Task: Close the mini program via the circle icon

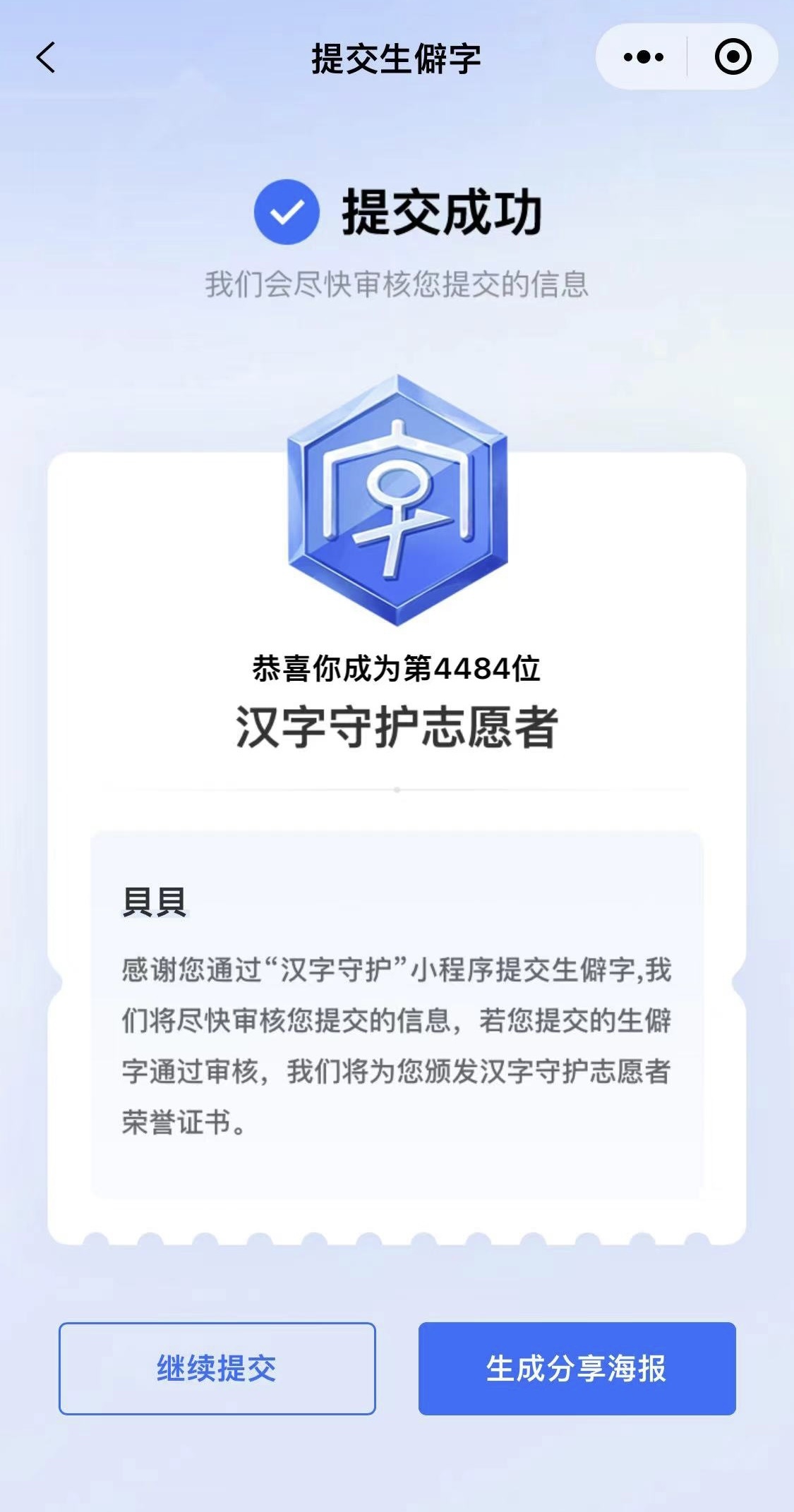Action: point(733,57)
